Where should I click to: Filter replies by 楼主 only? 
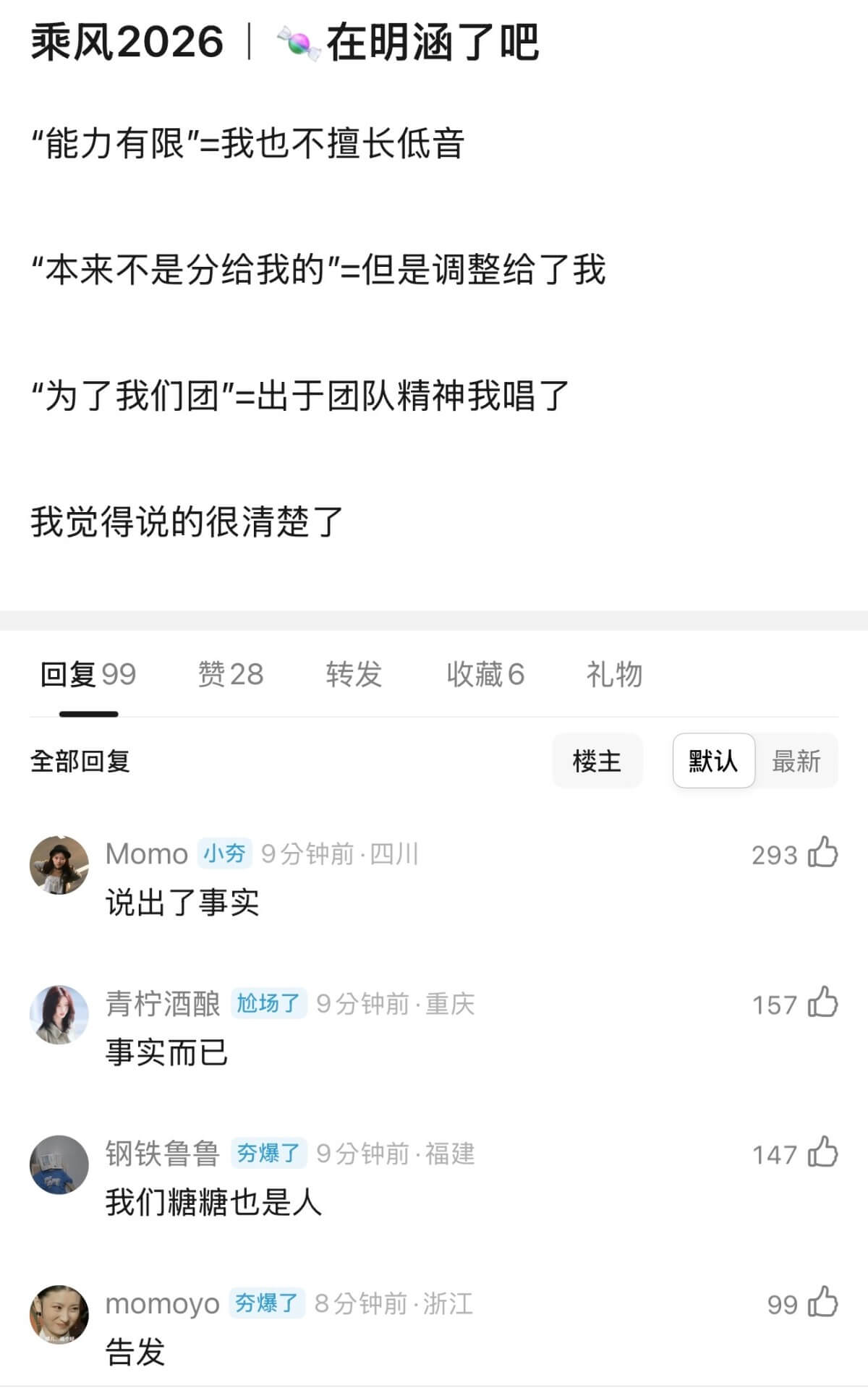point(597,761)
